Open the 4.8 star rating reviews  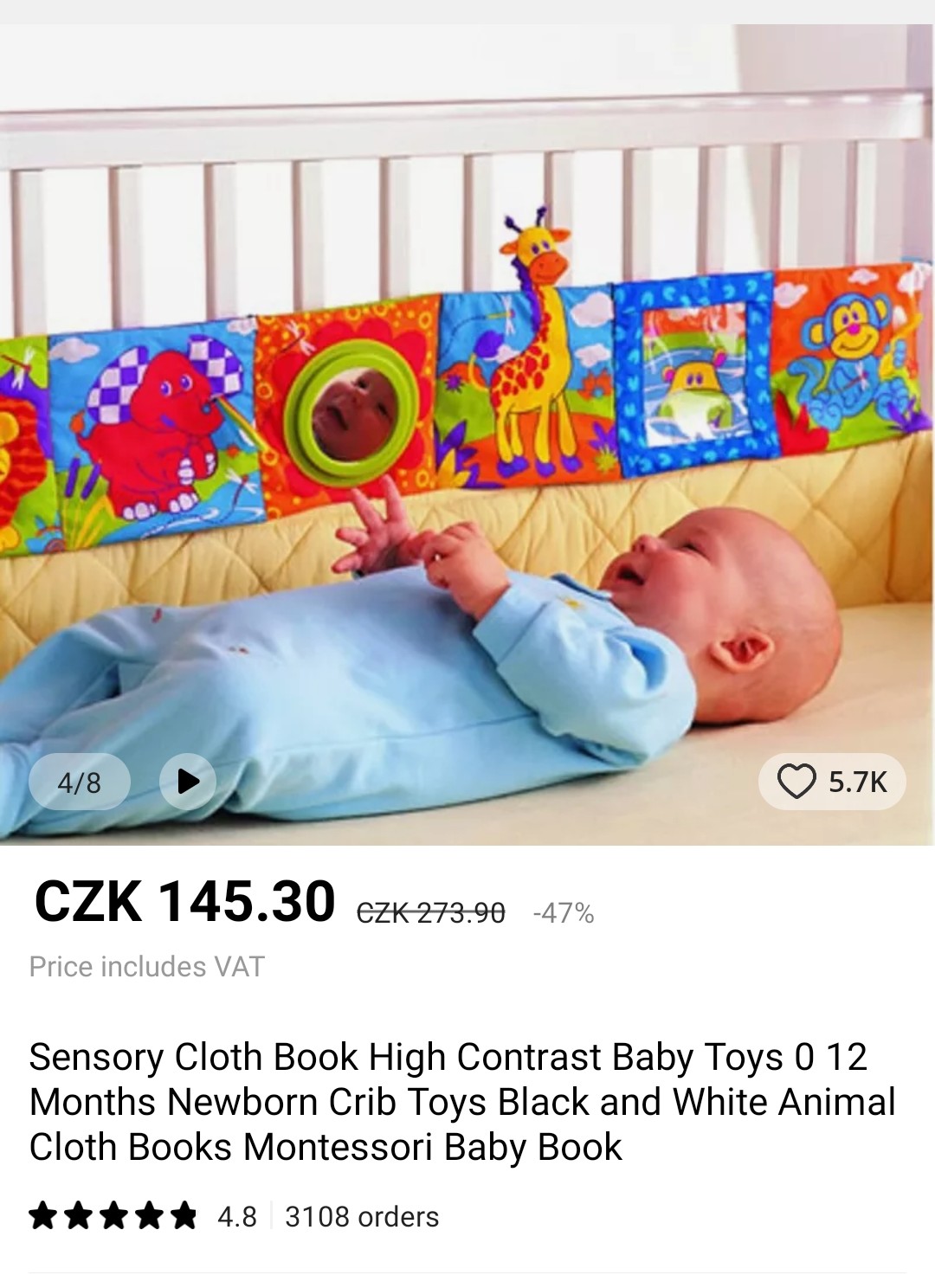[143, 1216]
